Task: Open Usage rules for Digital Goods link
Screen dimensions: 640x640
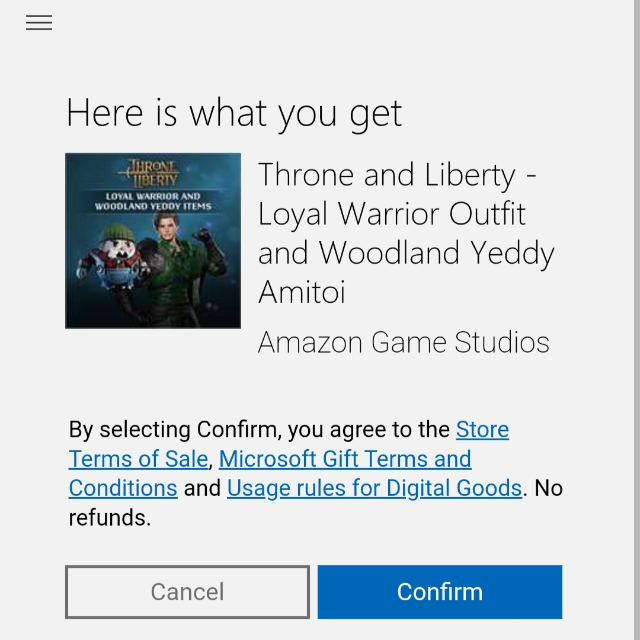Action: point(374,488)
